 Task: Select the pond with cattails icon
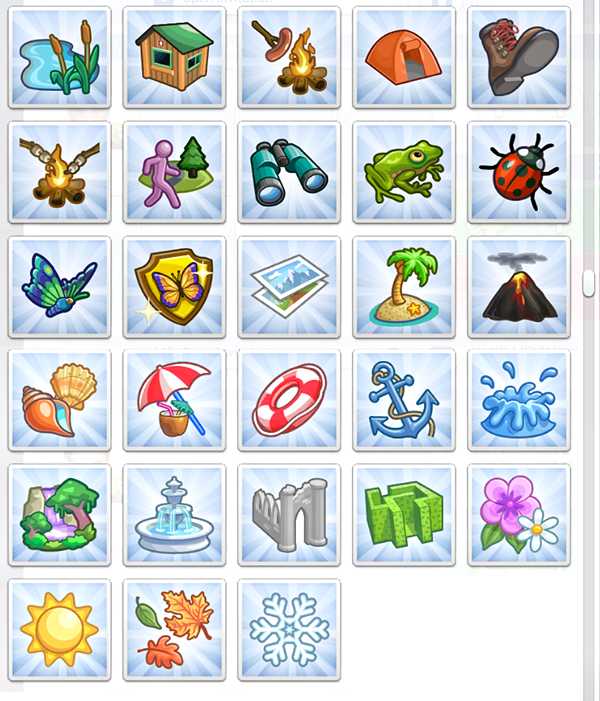tap(59, 57)
